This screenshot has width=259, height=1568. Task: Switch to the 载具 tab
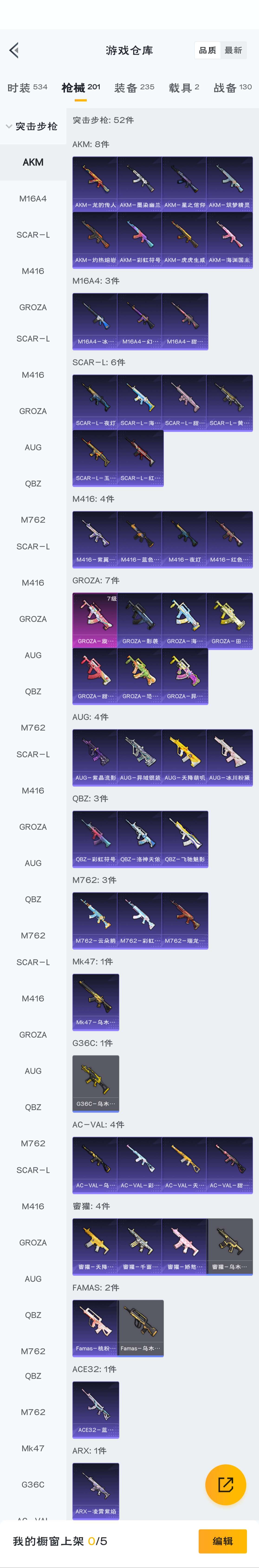184,88
